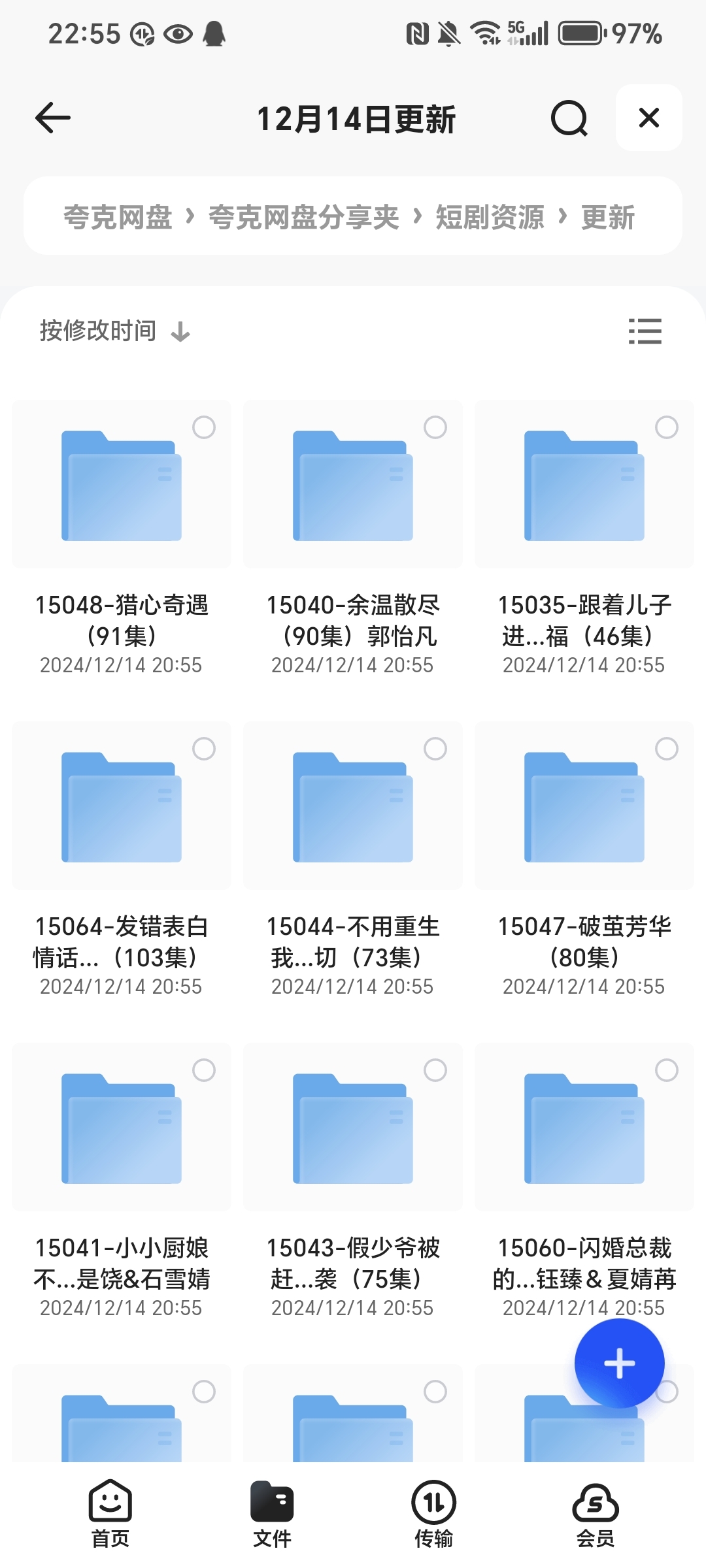Tap the blue plus floating button
This screenshot has height=1568, width=706.
620,1364
